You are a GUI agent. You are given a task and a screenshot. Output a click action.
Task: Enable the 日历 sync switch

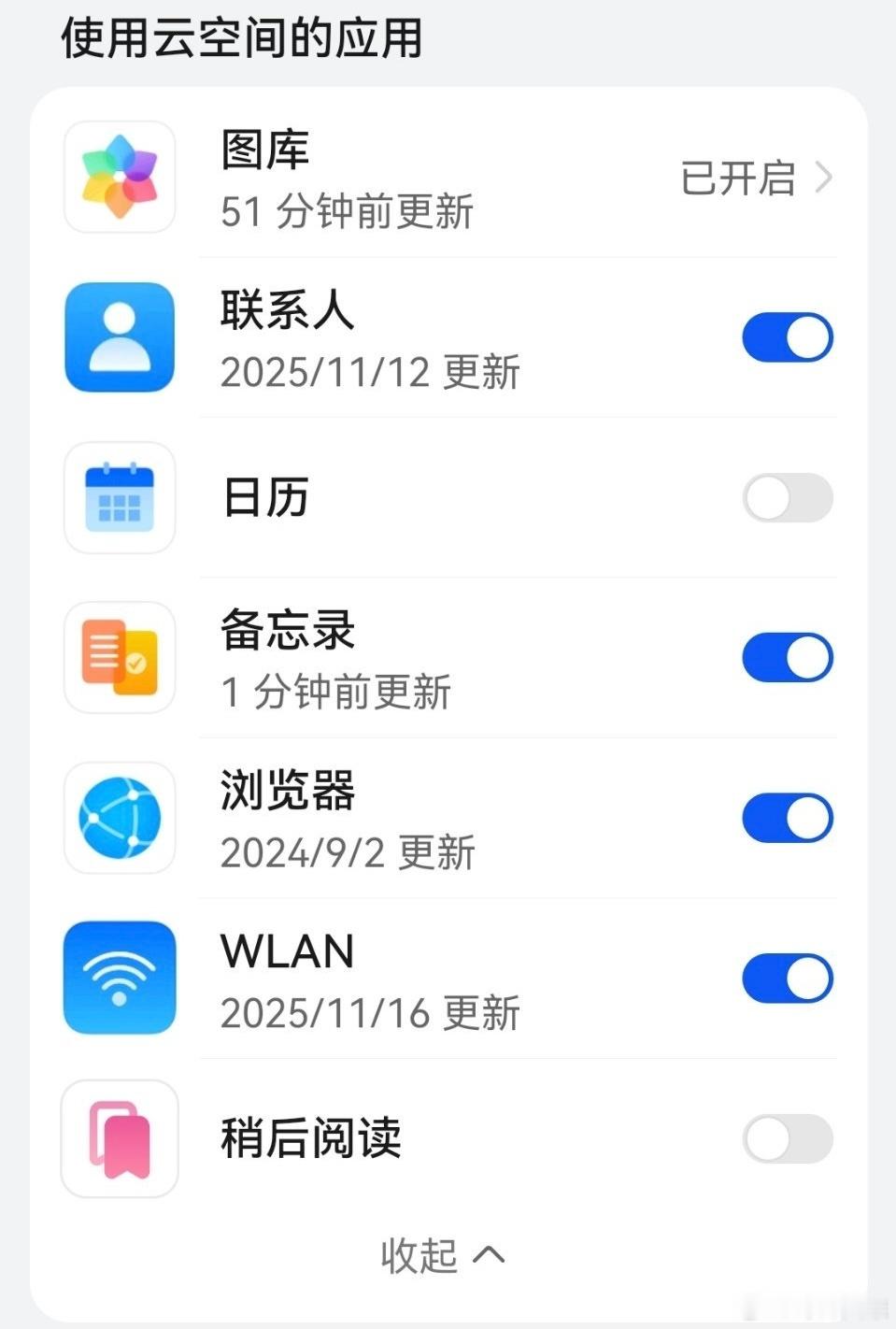point(787,497)
